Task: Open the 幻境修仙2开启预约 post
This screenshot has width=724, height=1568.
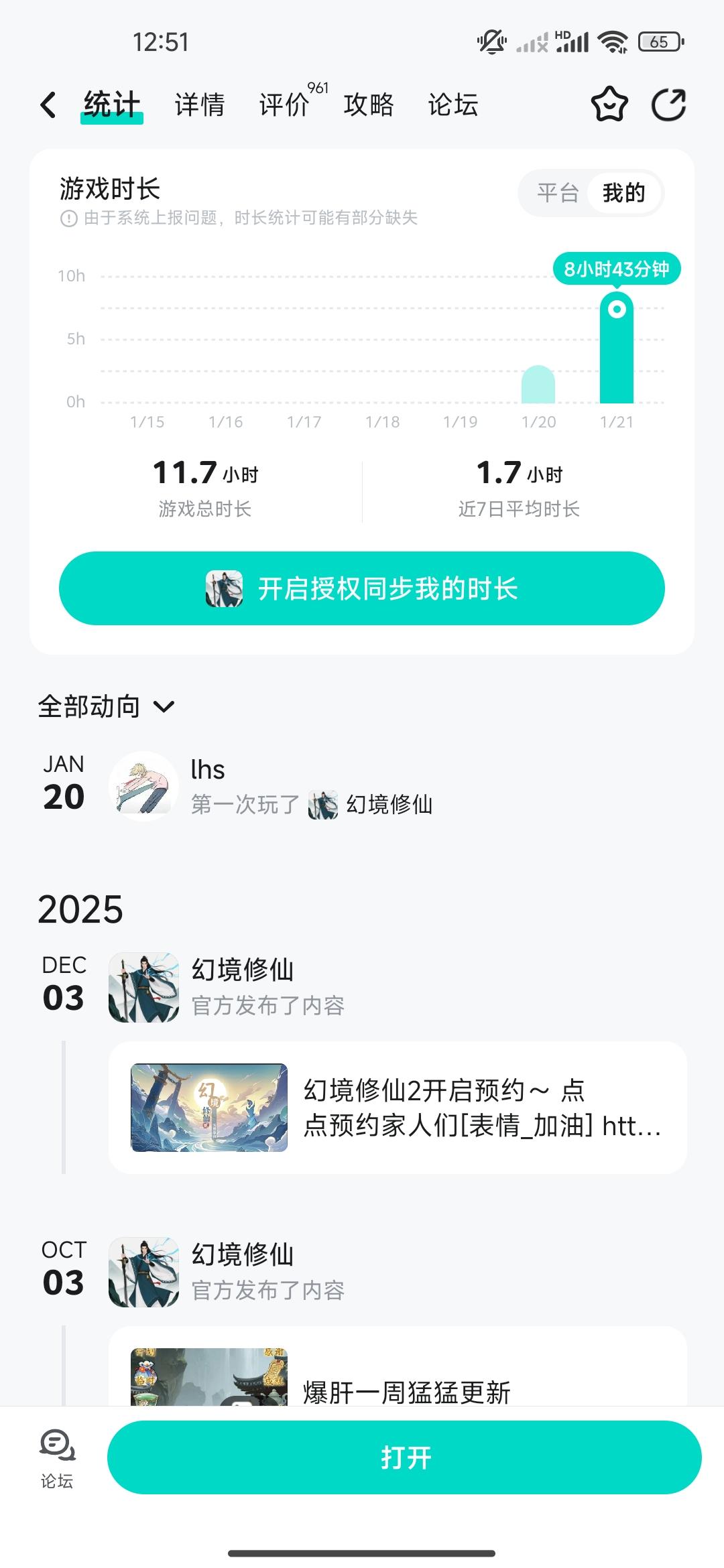Action: click(x=398, y=1107)
